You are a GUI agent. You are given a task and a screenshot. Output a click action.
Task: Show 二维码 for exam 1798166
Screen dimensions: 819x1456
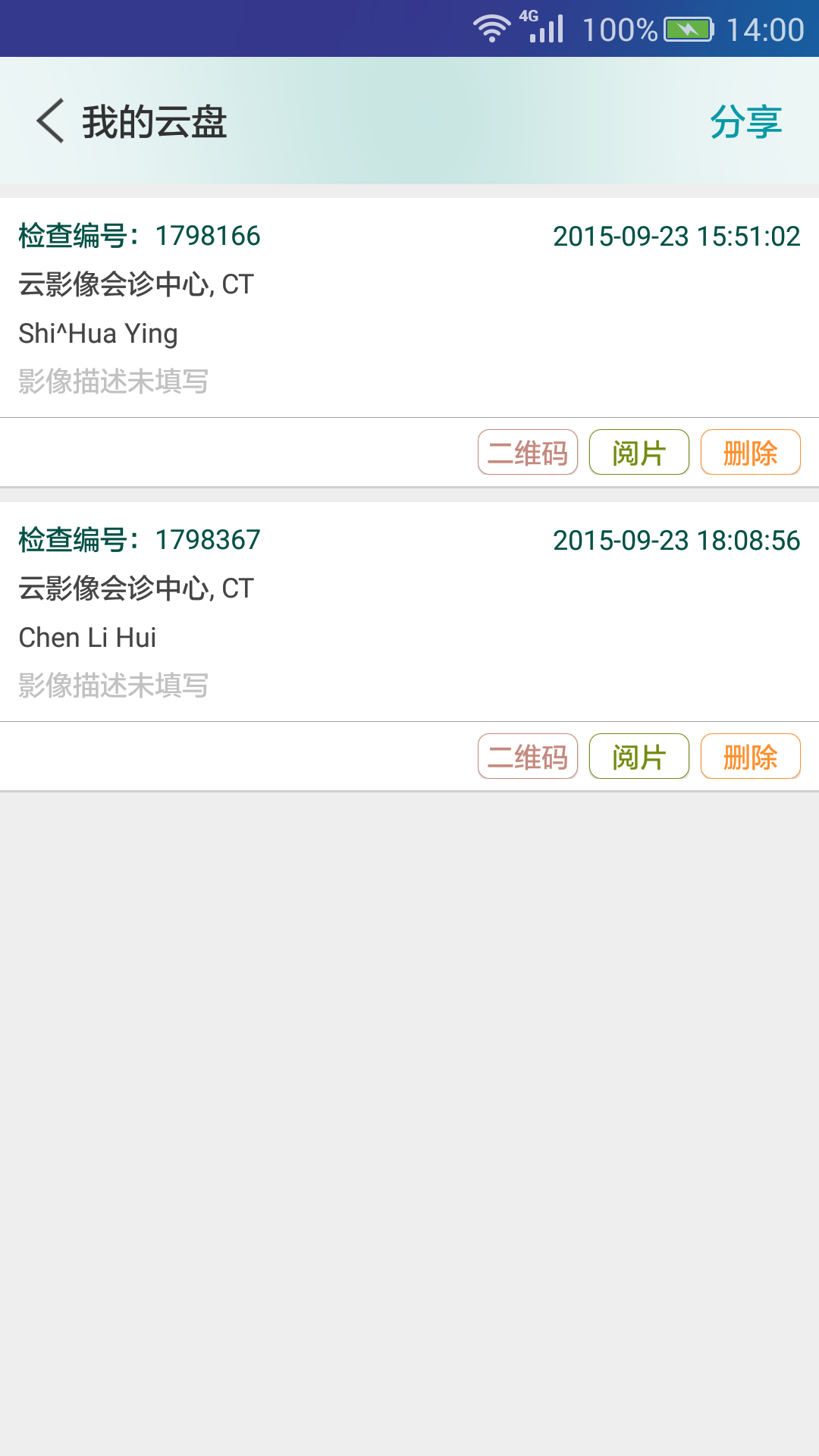tap(528, 453)
